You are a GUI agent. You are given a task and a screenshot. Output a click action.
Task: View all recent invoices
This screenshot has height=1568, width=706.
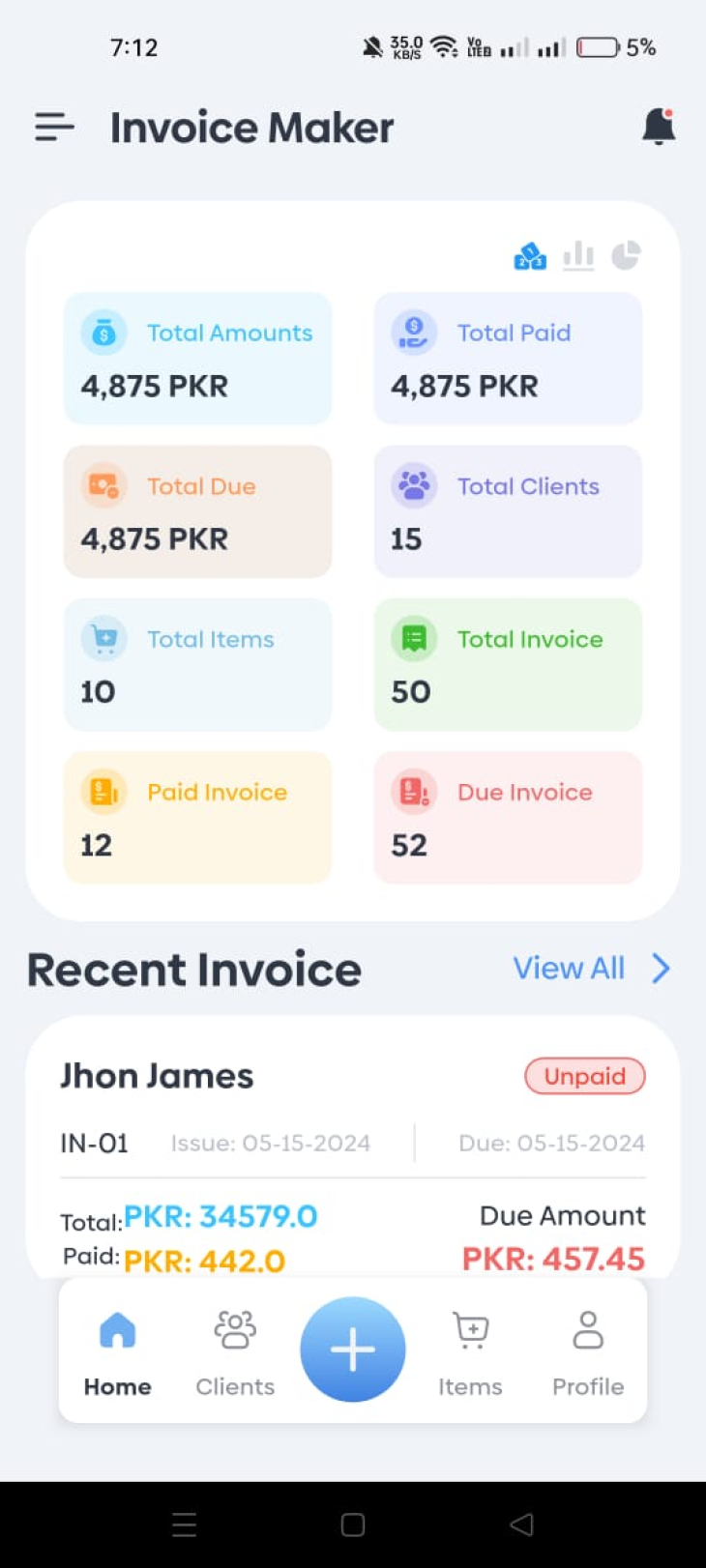coord(590,968)
